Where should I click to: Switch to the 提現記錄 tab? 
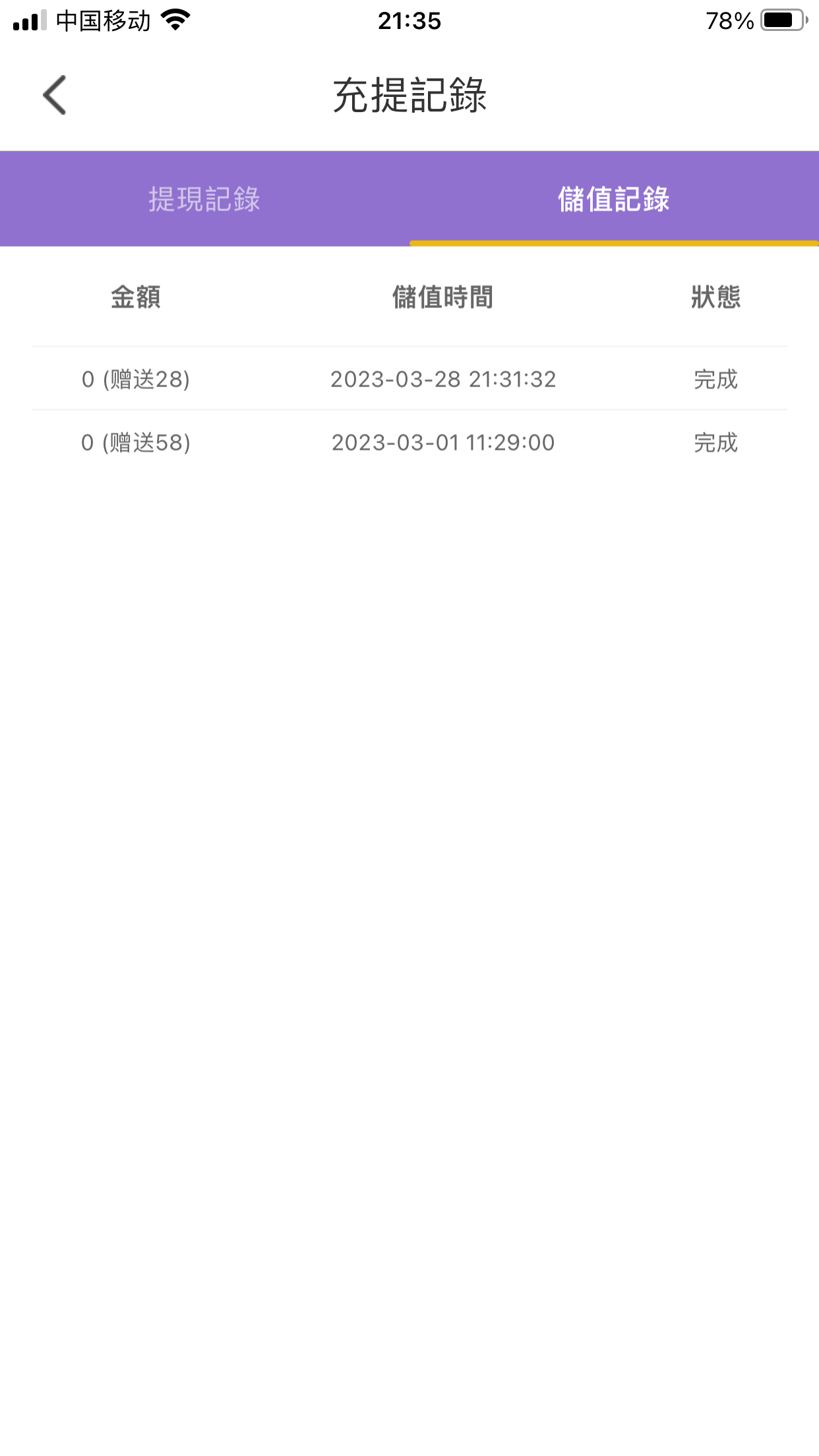point(204,198)
